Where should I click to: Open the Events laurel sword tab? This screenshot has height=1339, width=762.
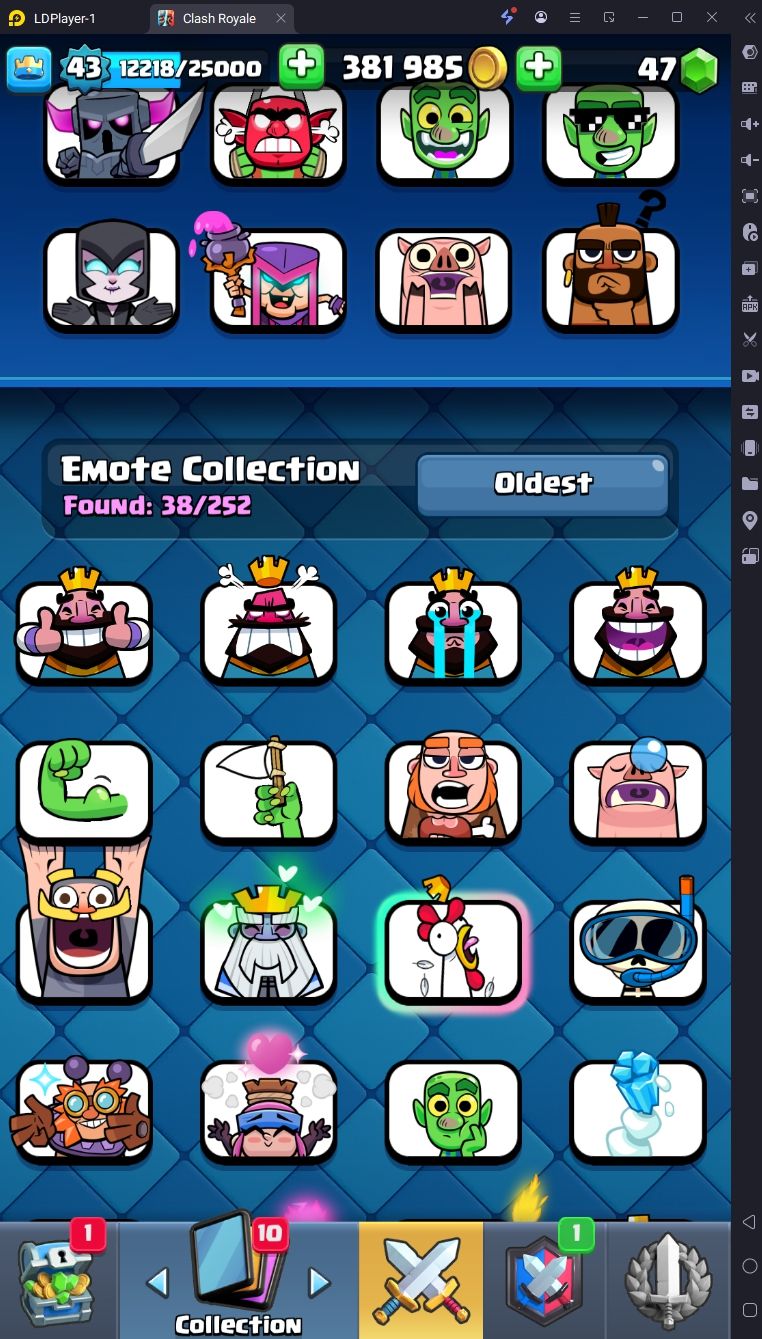(x=668, y=1280)
